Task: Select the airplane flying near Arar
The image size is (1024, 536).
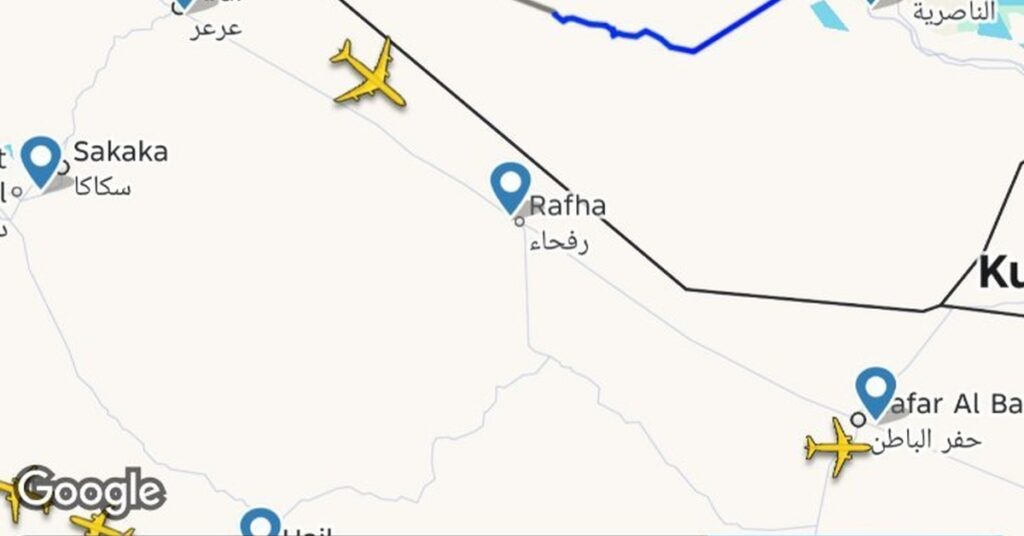Action: [x=369, y=74]
